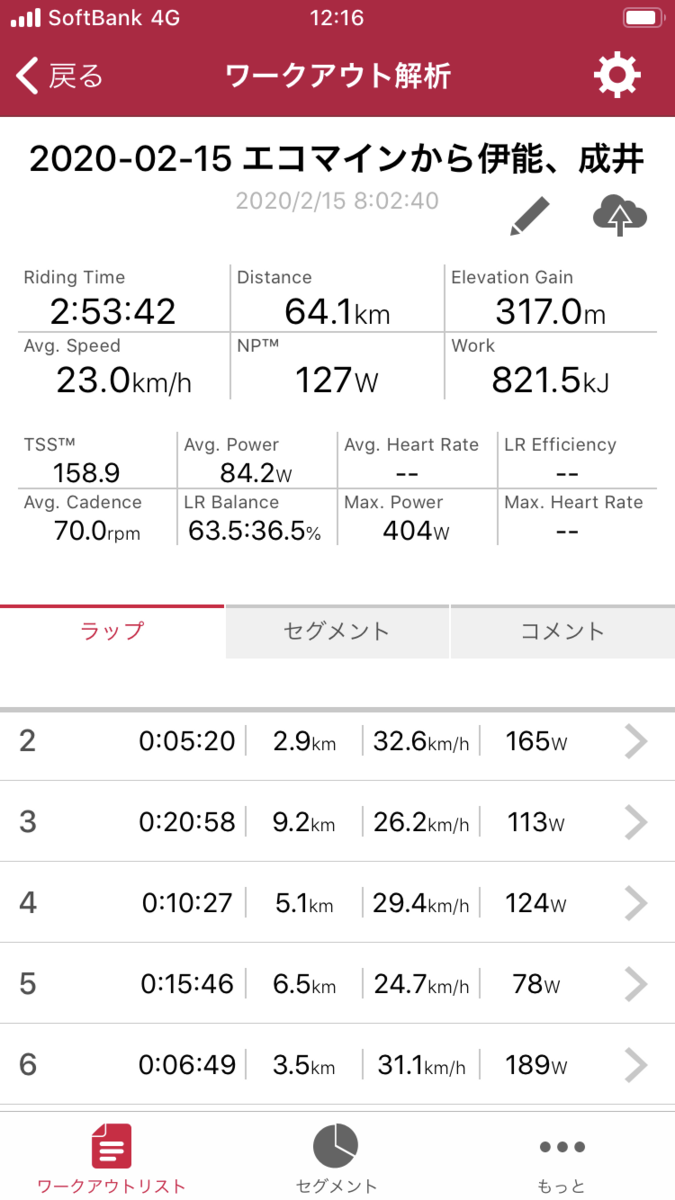
Task: Open lap 6 at 189W
Action: 337,1064
